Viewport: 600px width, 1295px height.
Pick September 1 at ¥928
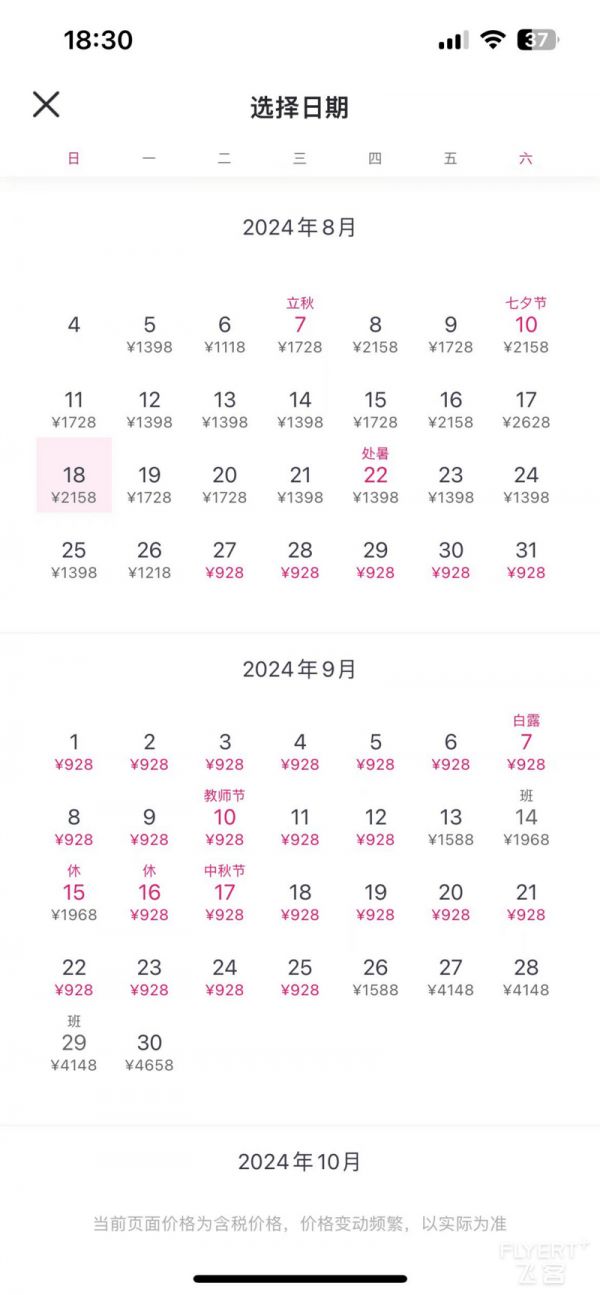click(74, 751)
